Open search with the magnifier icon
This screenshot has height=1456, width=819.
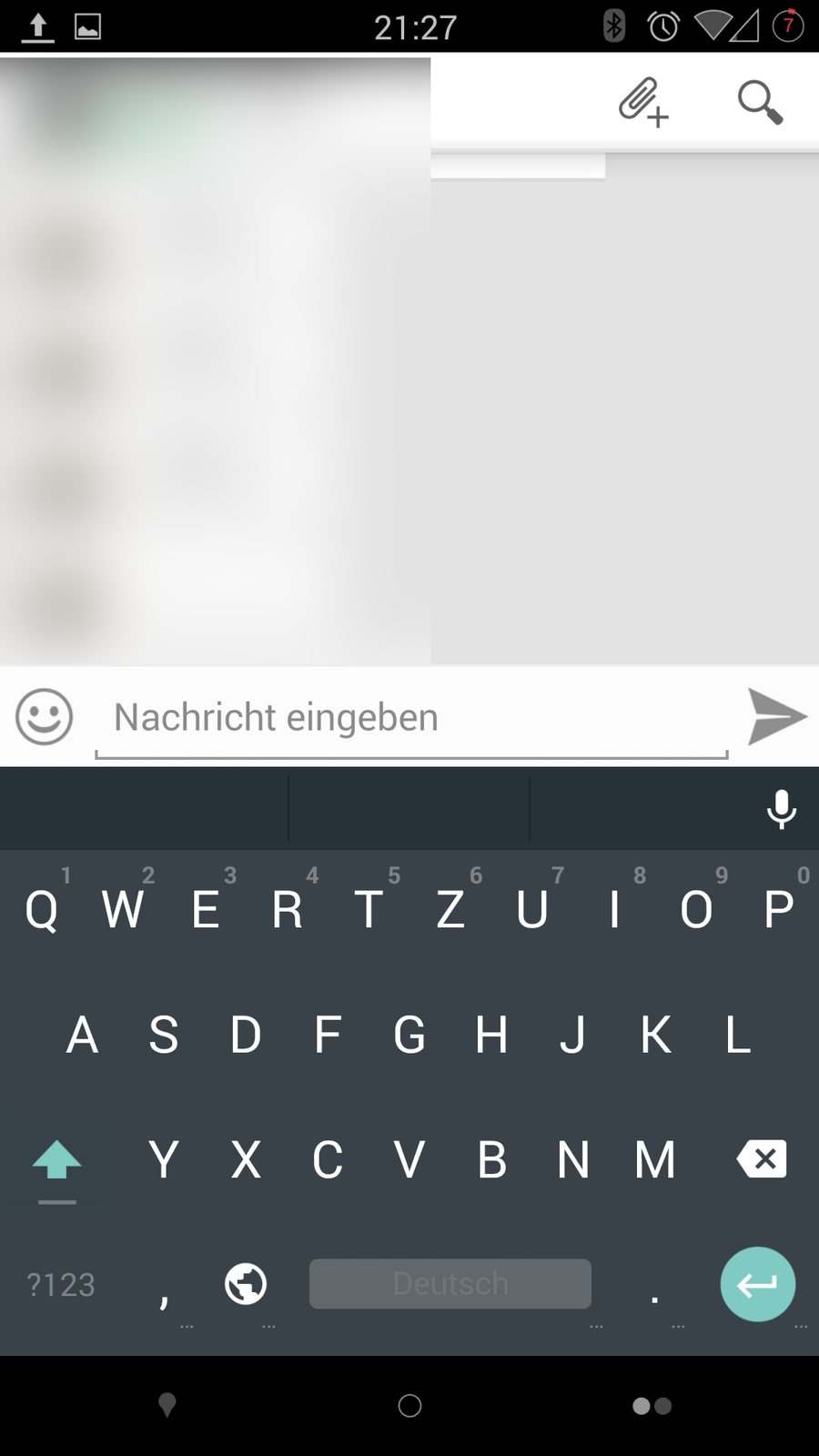click(760, 102)
